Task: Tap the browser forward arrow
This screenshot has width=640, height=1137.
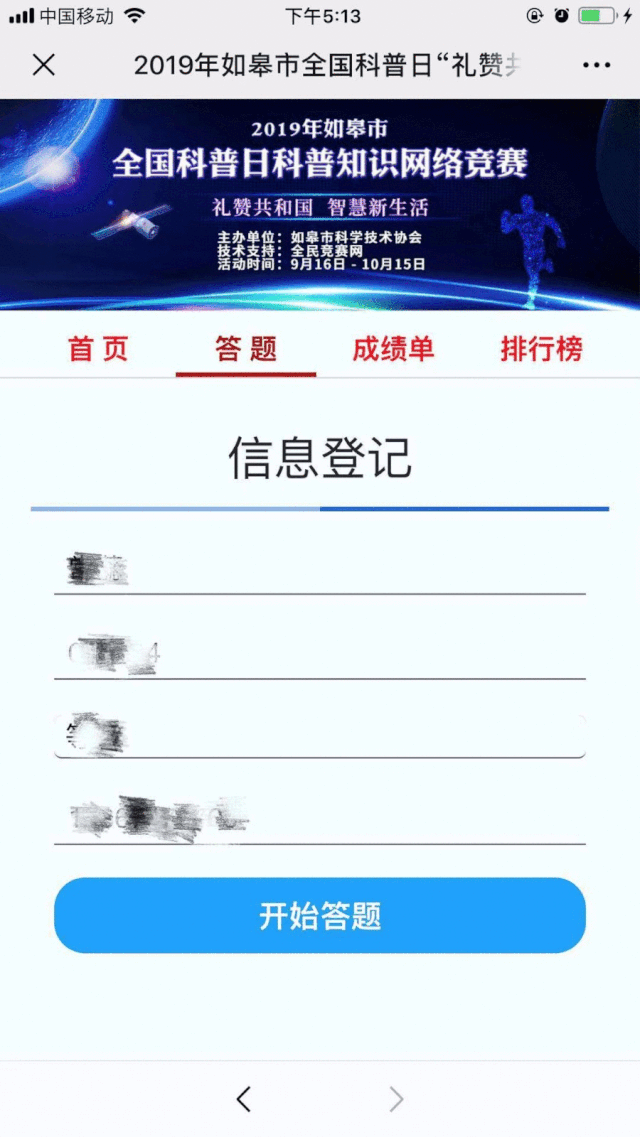Action: coord(396,1099)
